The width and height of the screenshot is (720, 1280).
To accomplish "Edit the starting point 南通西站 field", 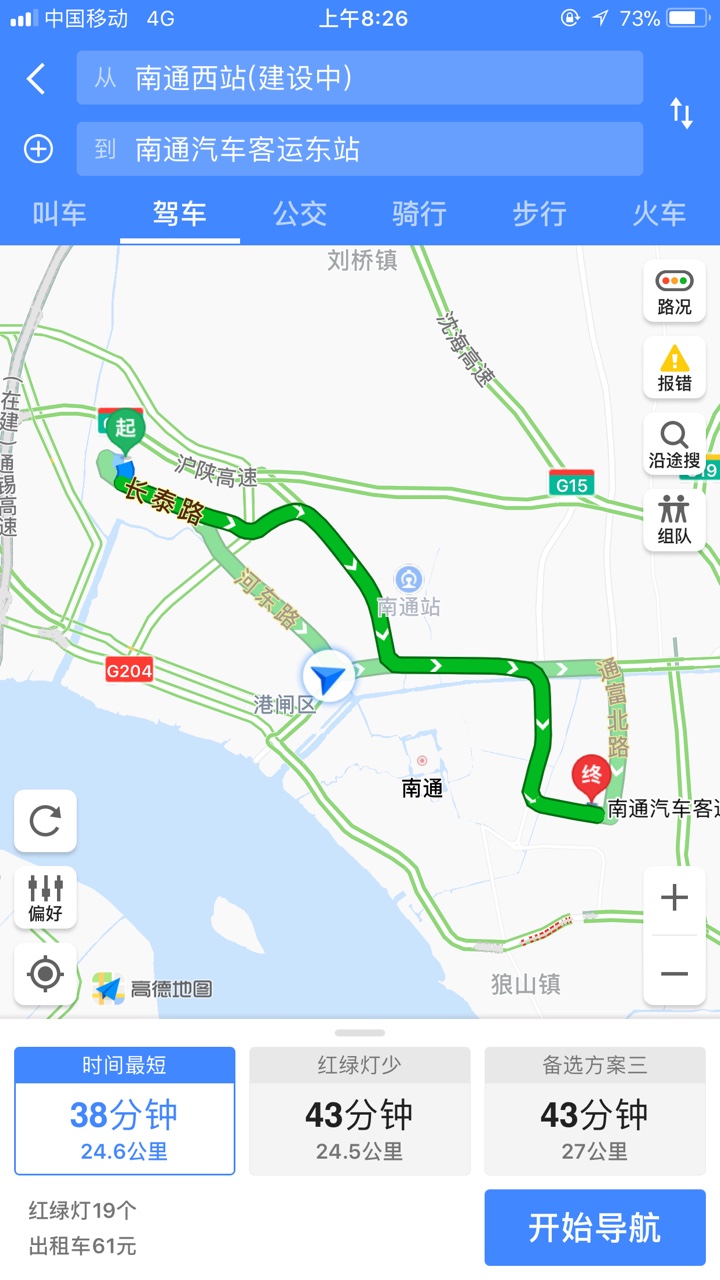I will tap(360, 78).
